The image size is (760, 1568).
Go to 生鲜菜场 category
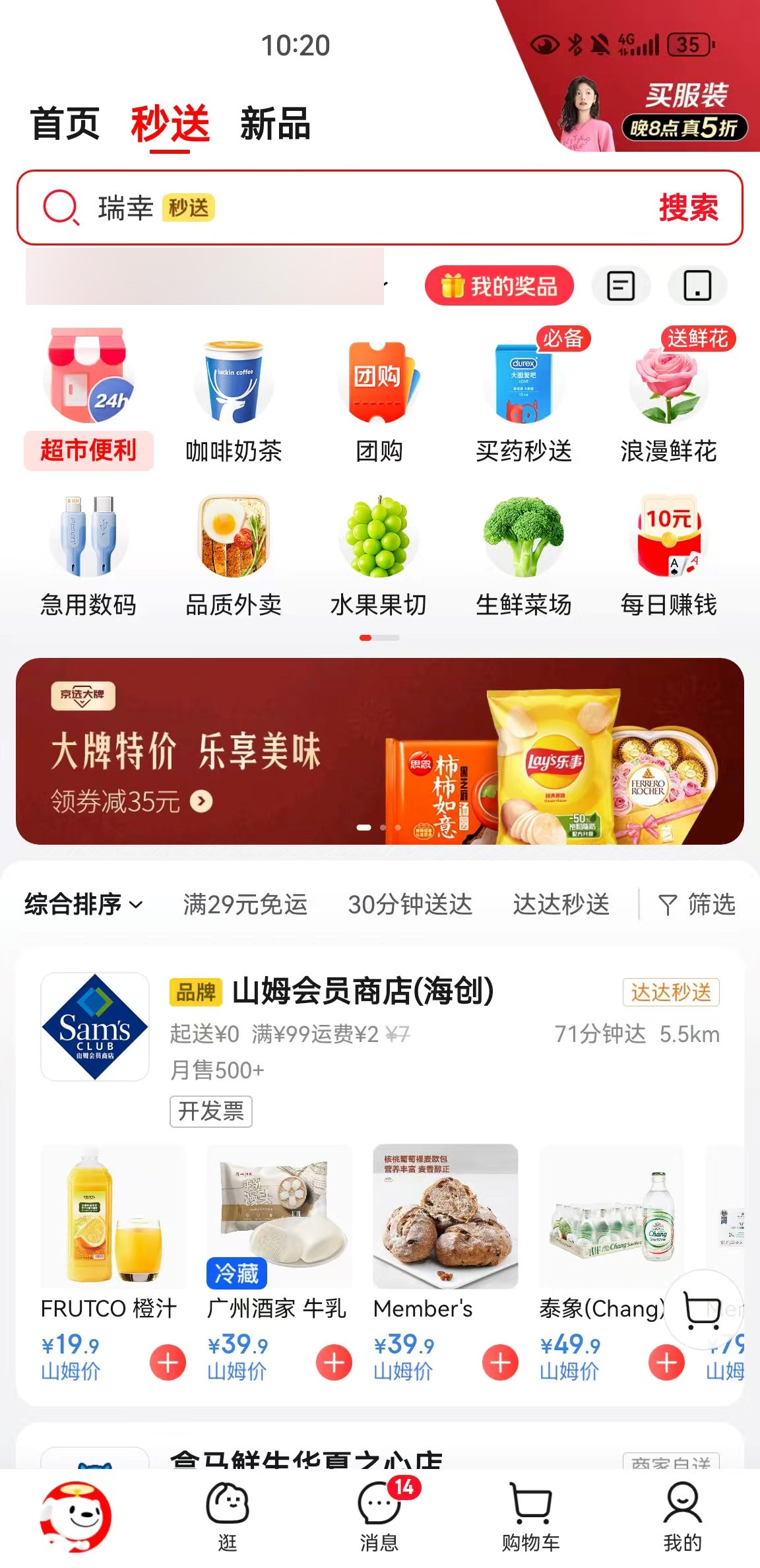pyautogui.click(x=524, y=556)
